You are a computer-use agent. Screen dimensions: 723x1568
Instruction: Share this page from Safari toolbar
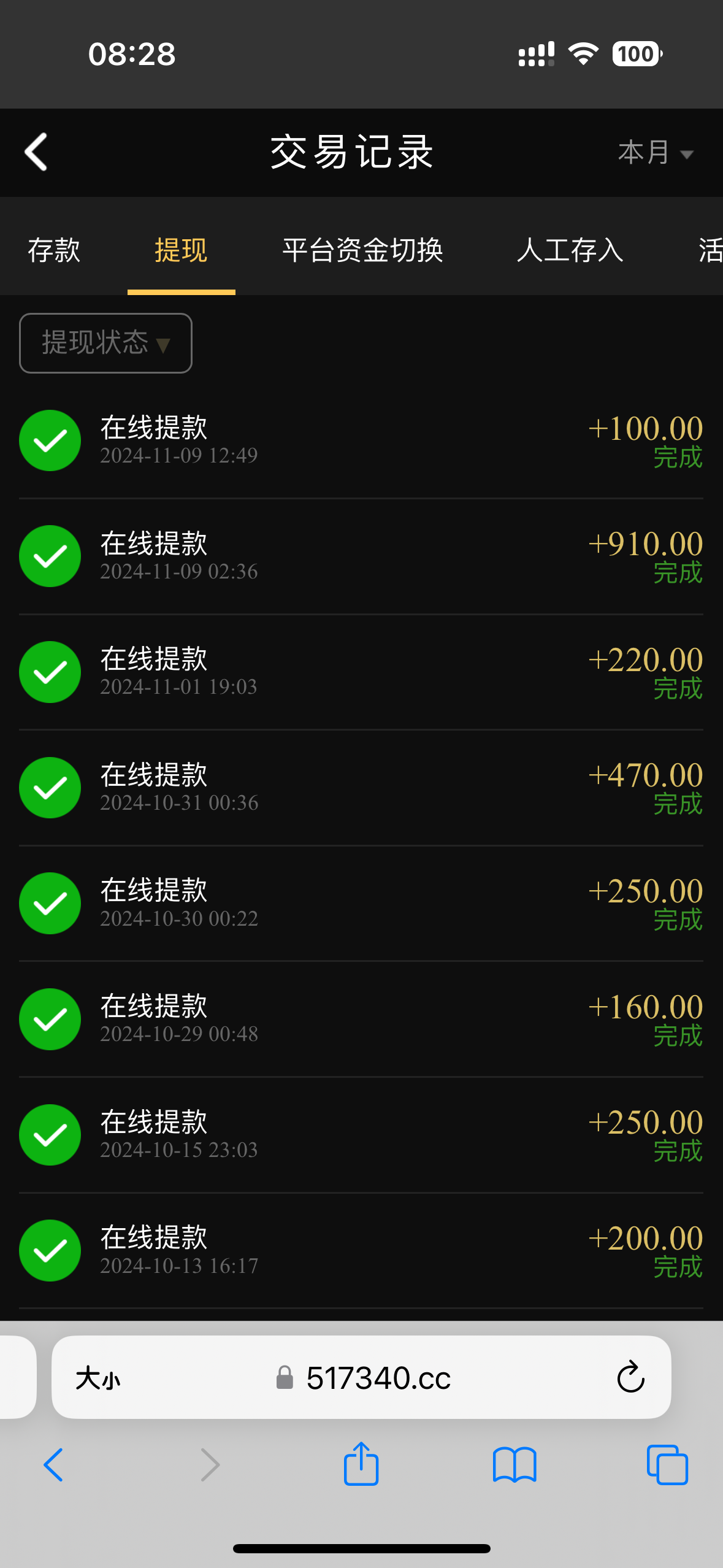pyautogui.click(x=361, y=1464)
